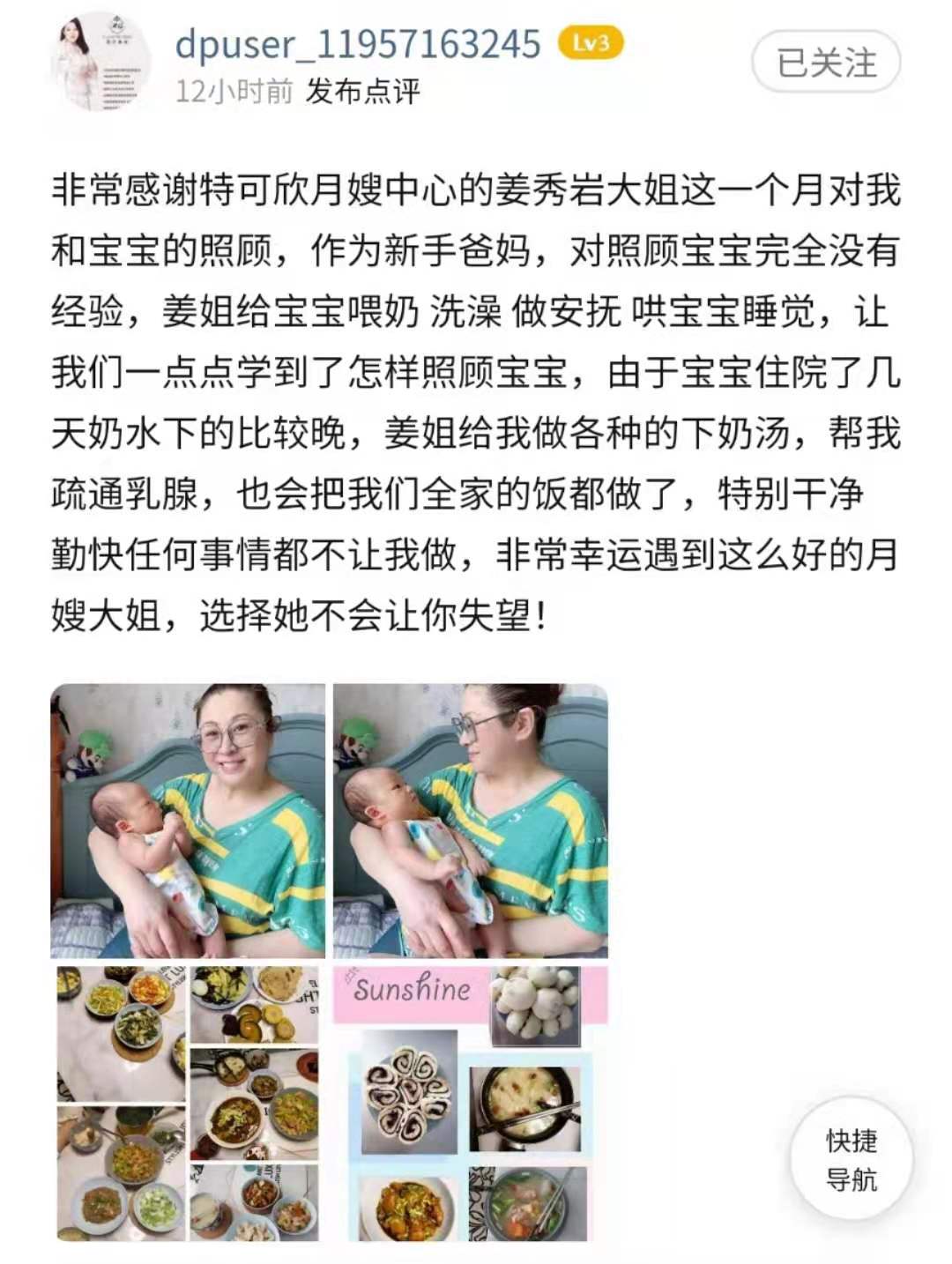Open the food dishes collage photo

(x=188, y=1104)
